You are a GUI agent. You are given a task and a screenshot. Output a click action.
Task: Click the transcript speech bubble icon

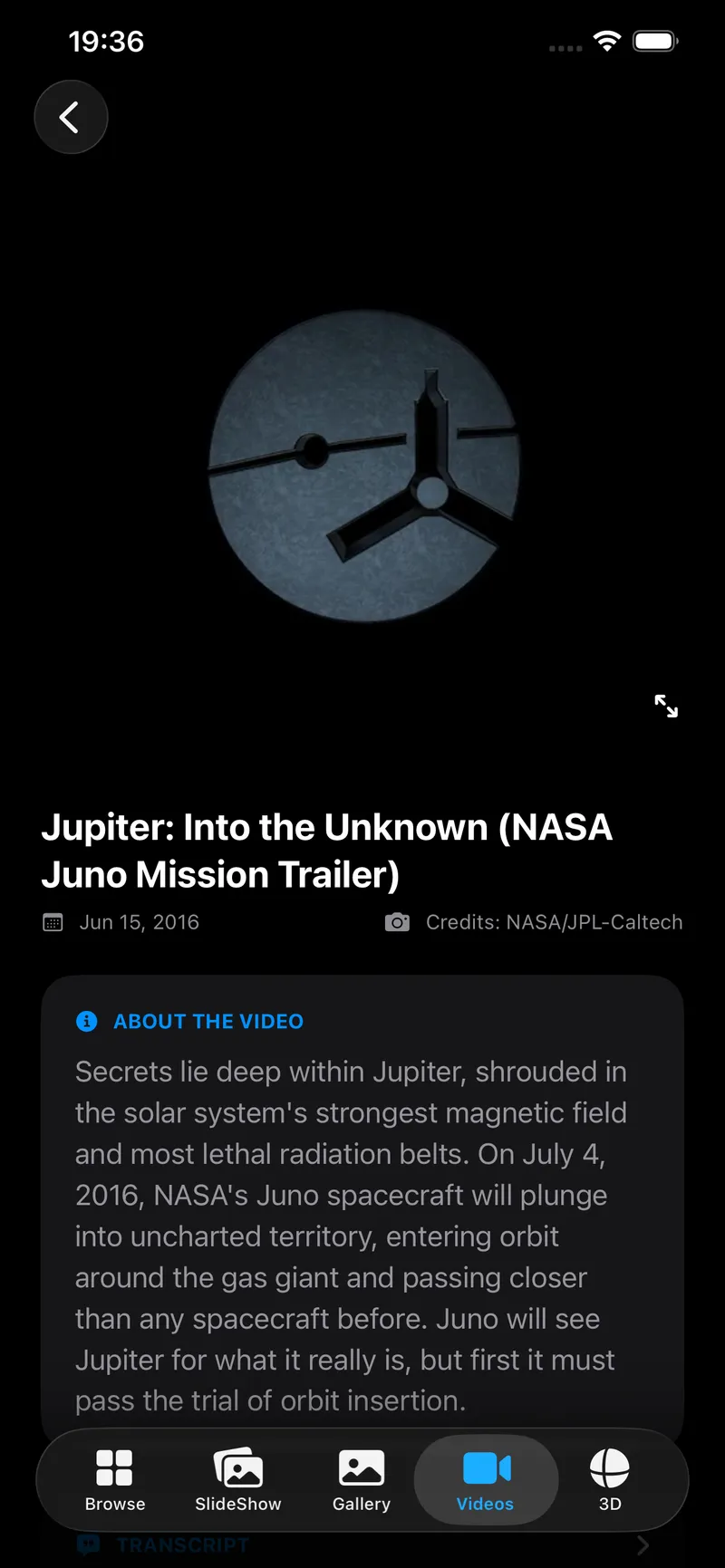[x=88, y=1544]
